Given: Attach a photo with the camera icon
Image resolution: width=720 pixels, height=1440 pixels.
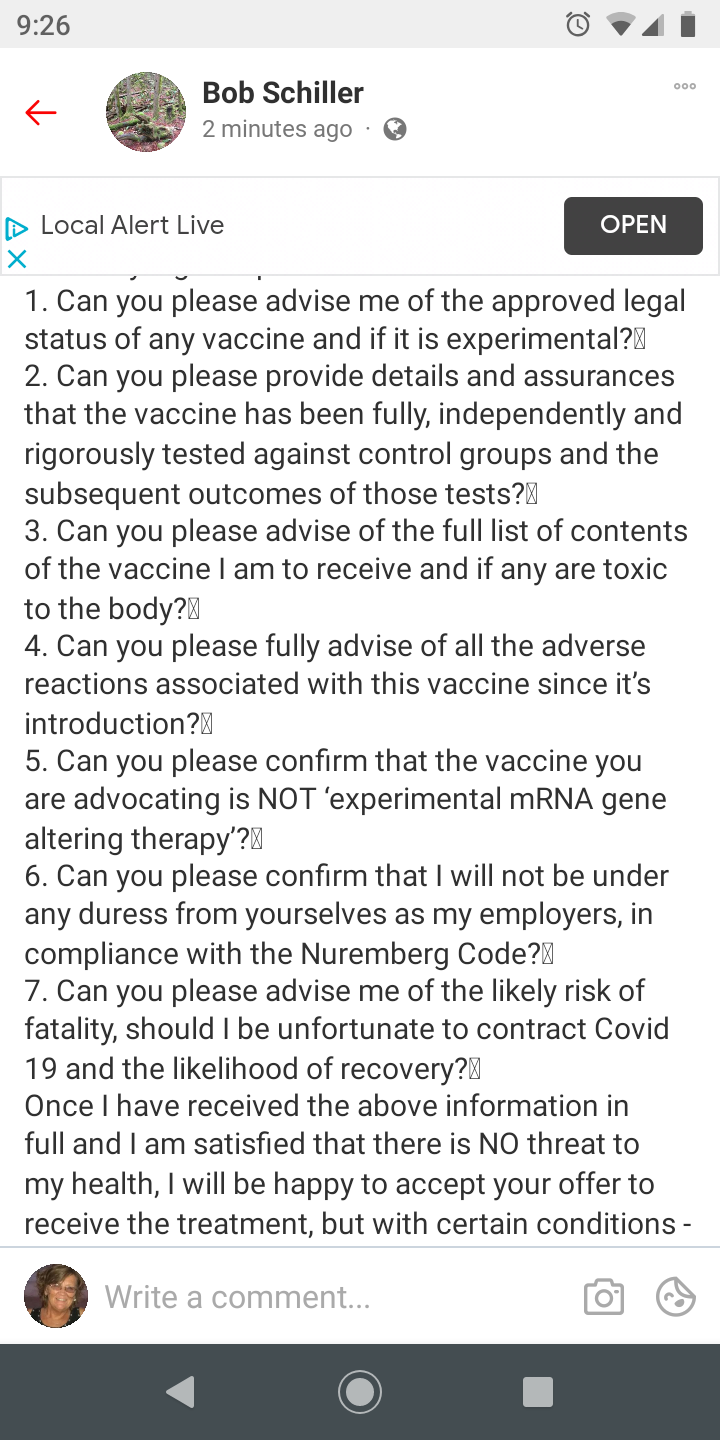Looking at the screenshot, I should click(x=604, y=1297).
